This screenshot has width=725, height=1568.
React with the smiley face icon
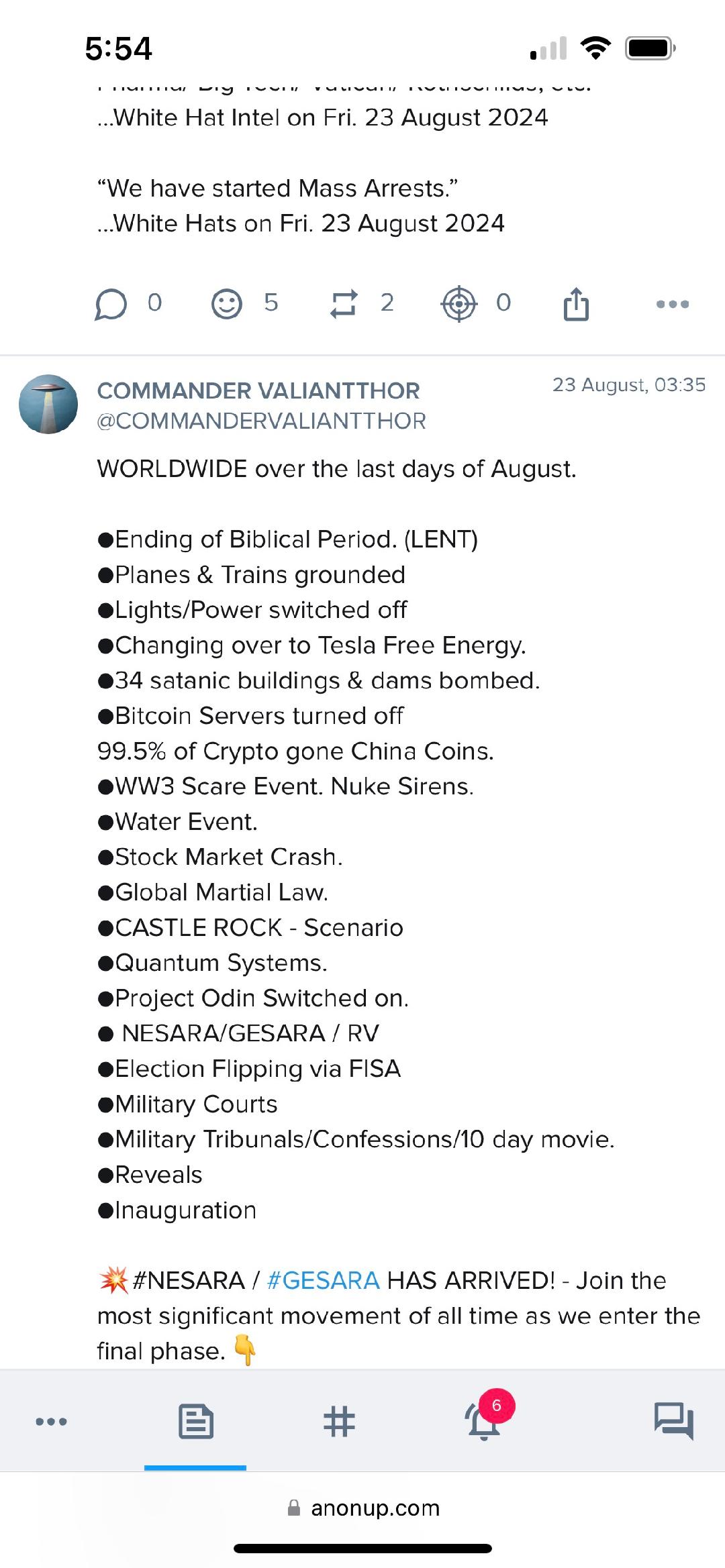pyautogui.click(x=227, y=304)
